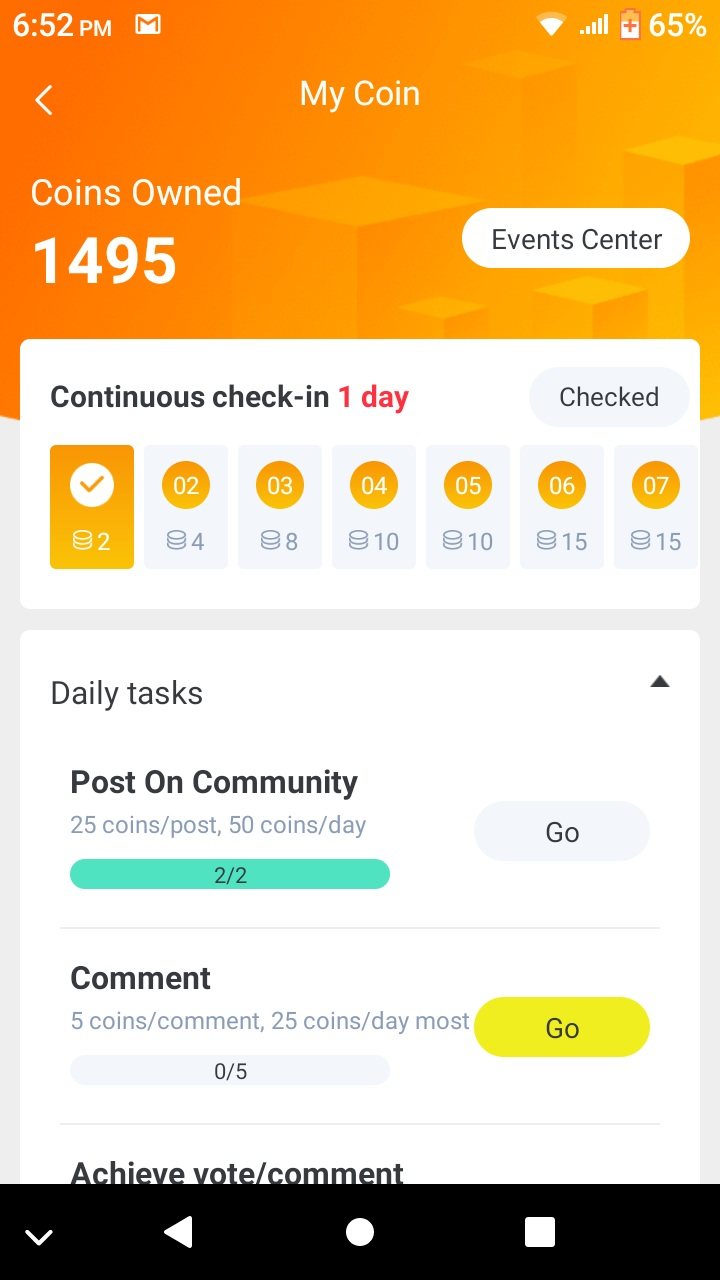Collapse the Daily tasks section
This screenshot has width=720, height=1280.
[x=659, y=682]
